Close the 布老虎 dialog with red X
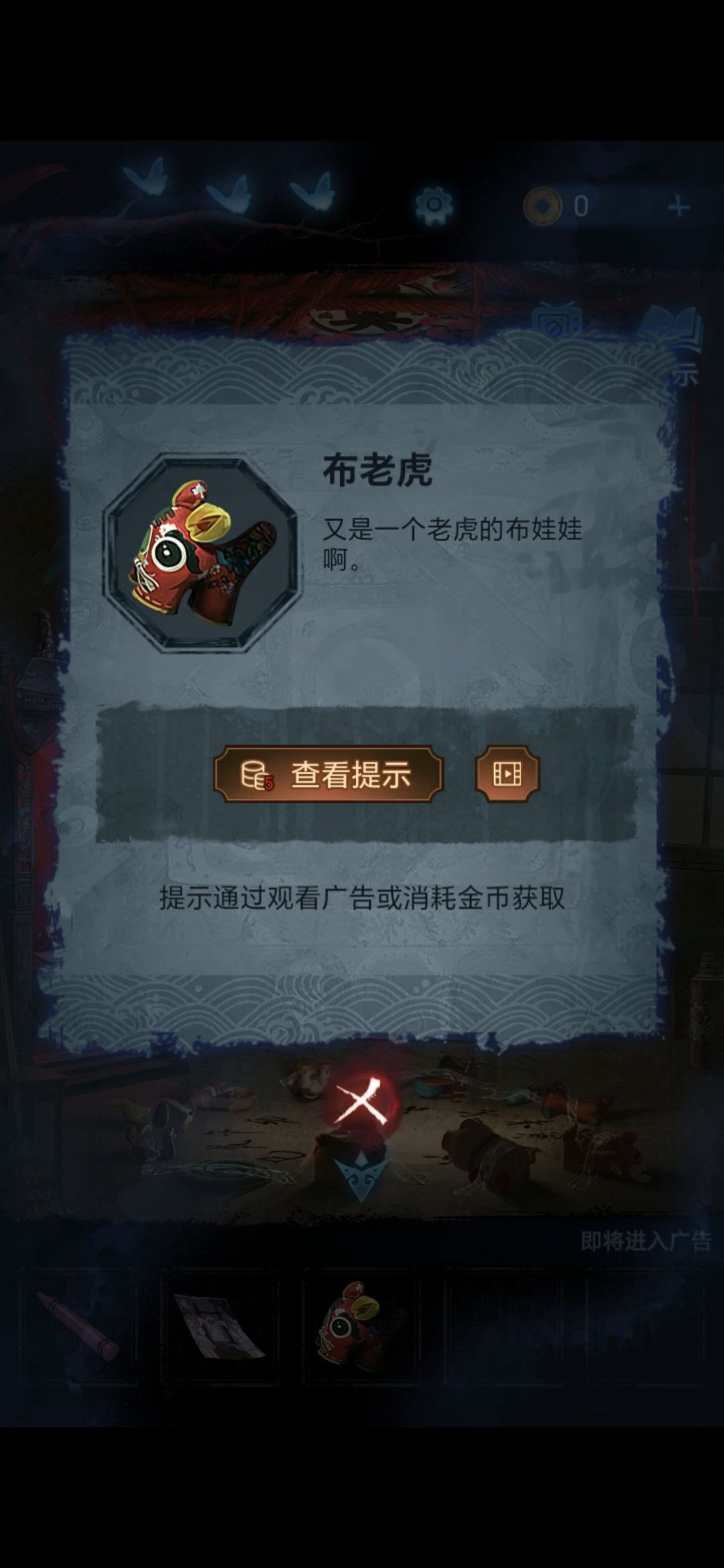Image resolution: width=724 pixels, height=1568 pixels. (x=362, y=1102)
